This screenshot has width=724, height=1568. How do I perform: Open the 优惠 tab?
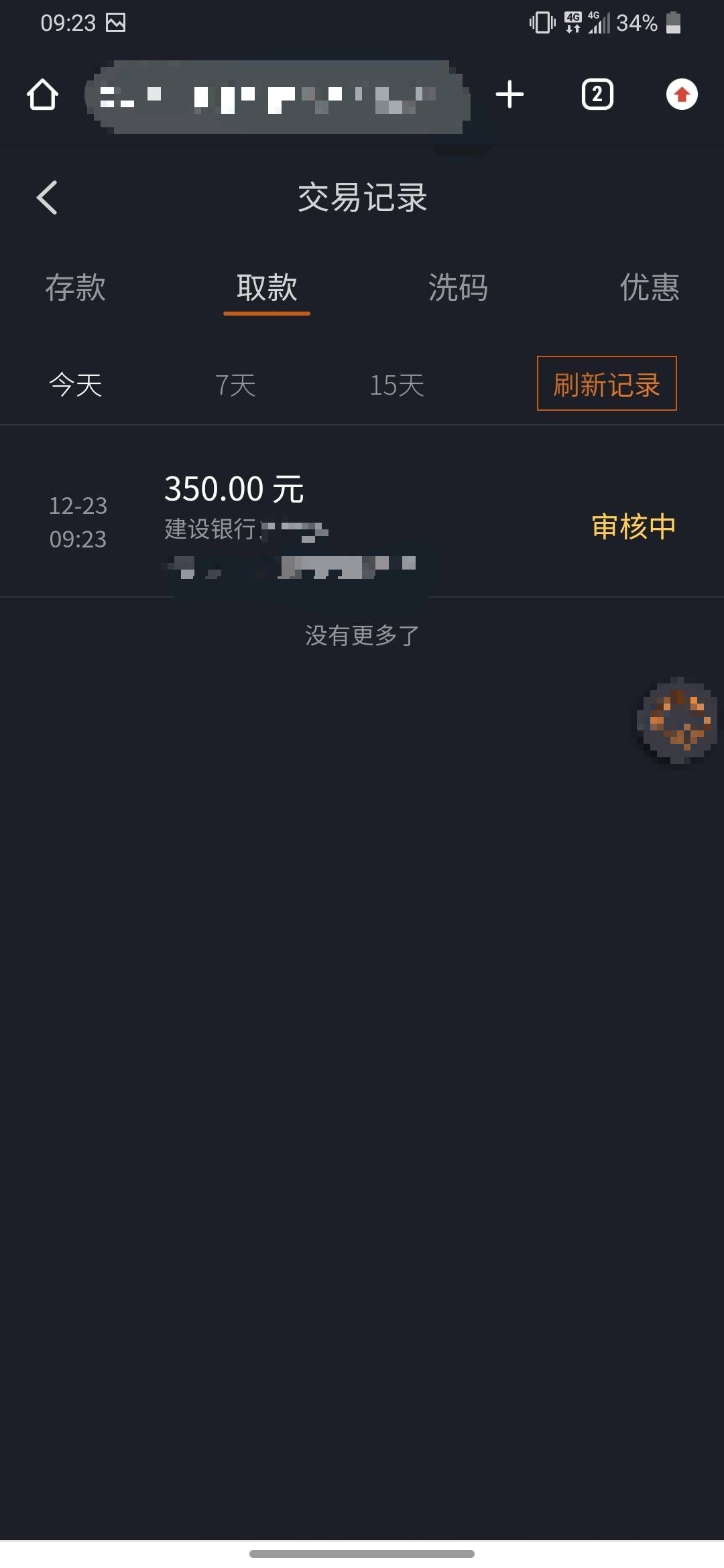649,288
